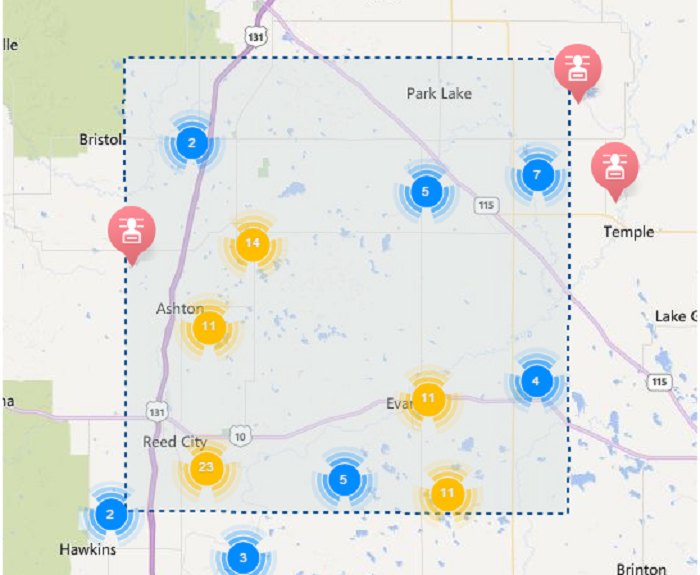Tap the blue 5 cluster below Park Lake
This screenshot has width=700, height=575.
[x=425, y=191]
